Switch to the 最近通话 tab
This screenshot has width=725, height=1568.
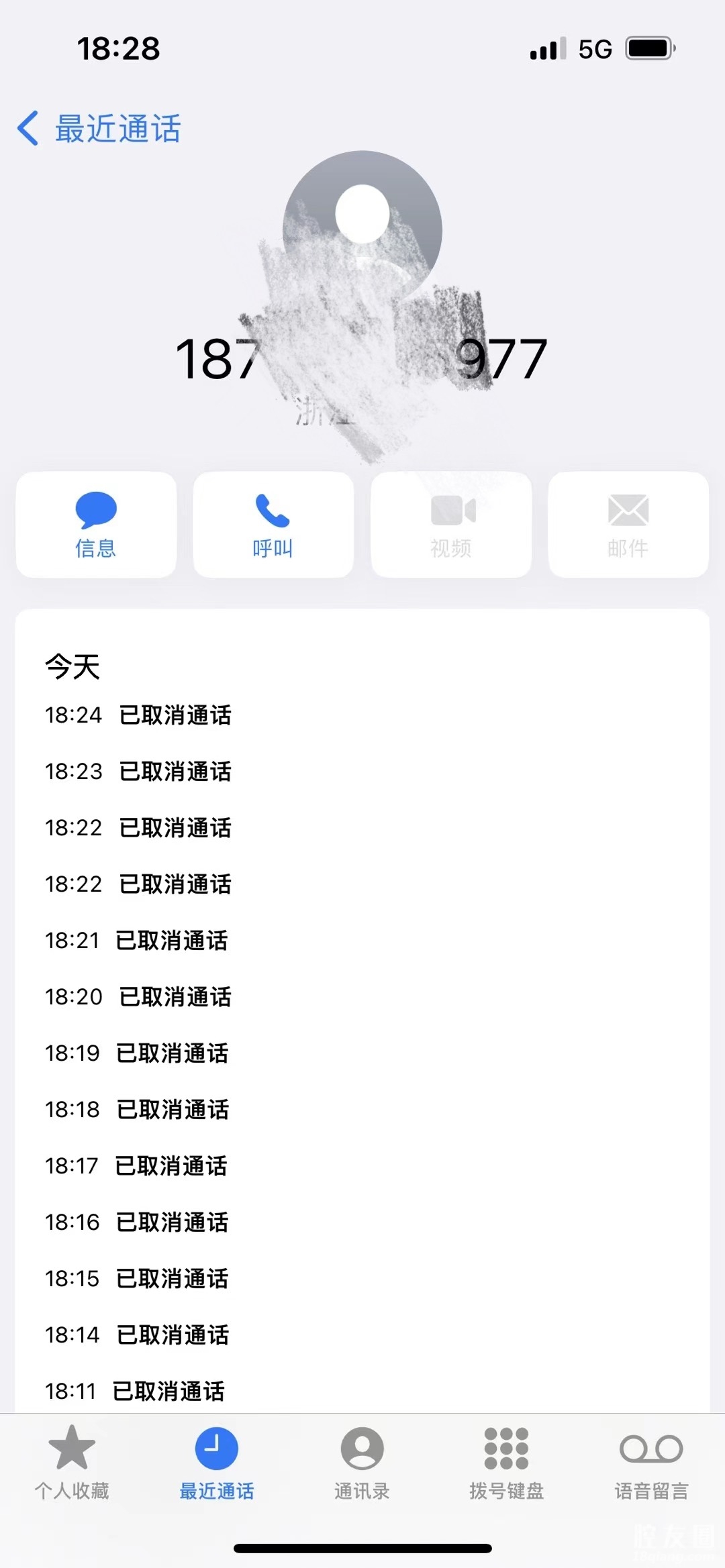coord(217,1463)
